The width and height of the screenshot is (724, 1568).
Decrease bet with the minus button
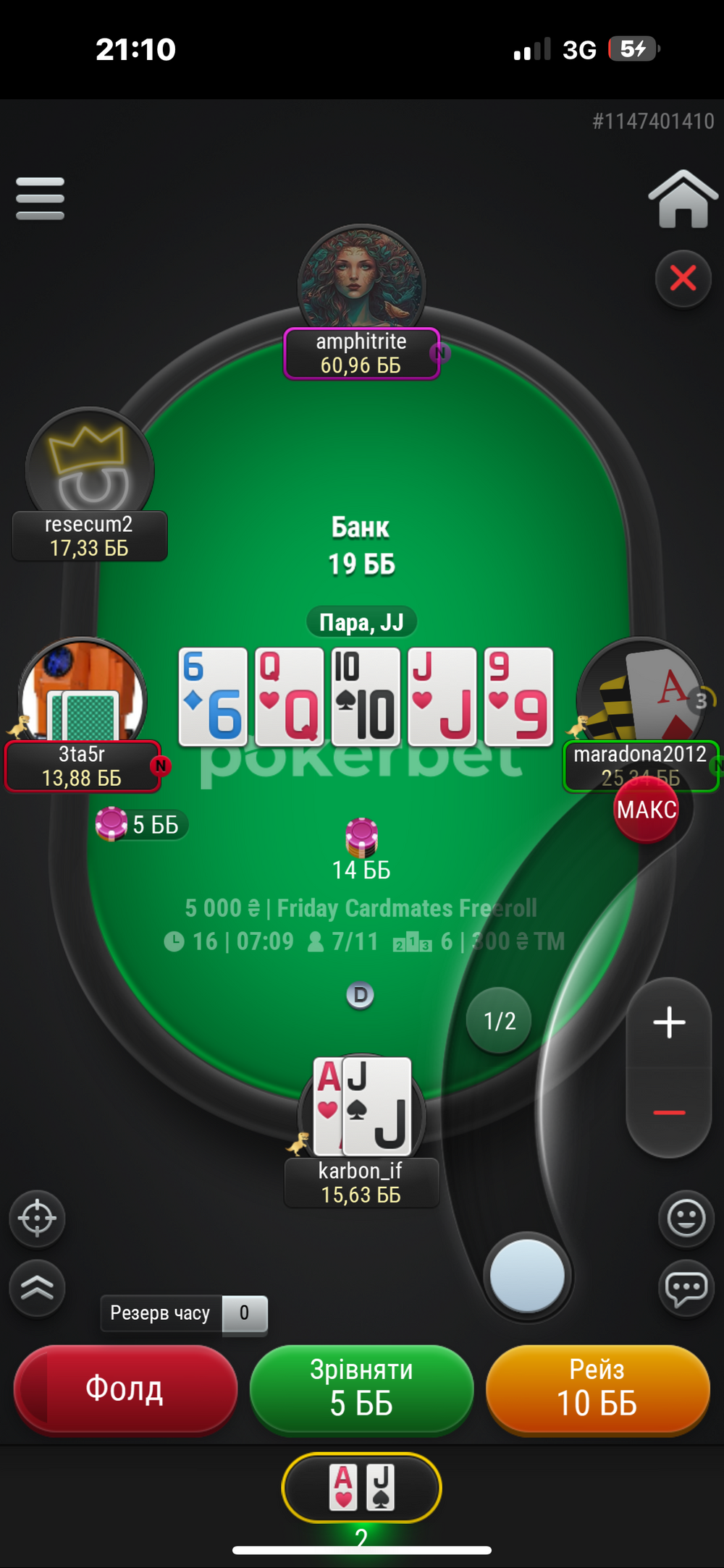coord(669,1112)
